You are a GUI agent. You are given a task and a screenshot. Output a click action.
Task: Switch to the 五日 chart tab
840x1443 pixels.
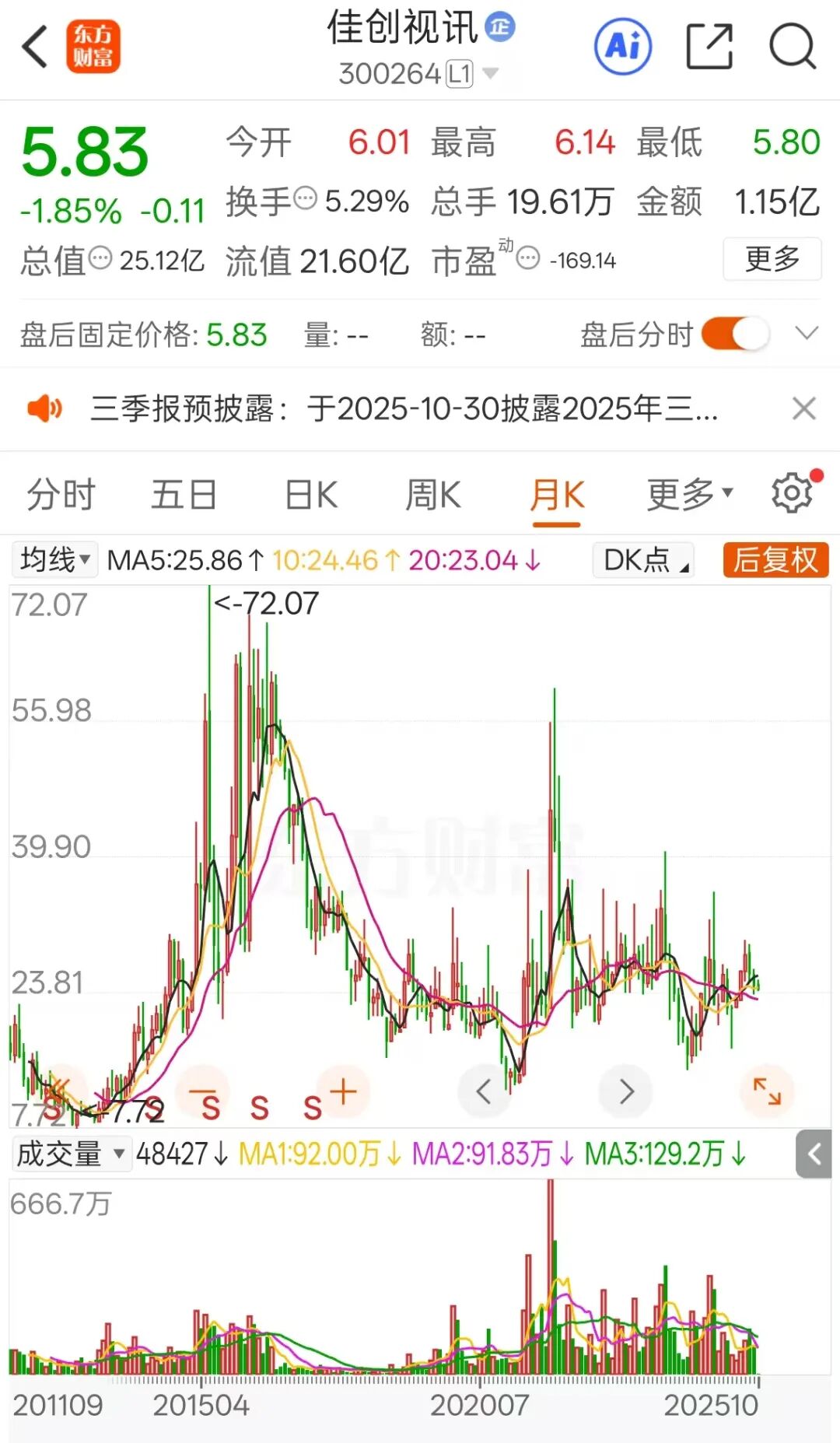pos(184,495)
